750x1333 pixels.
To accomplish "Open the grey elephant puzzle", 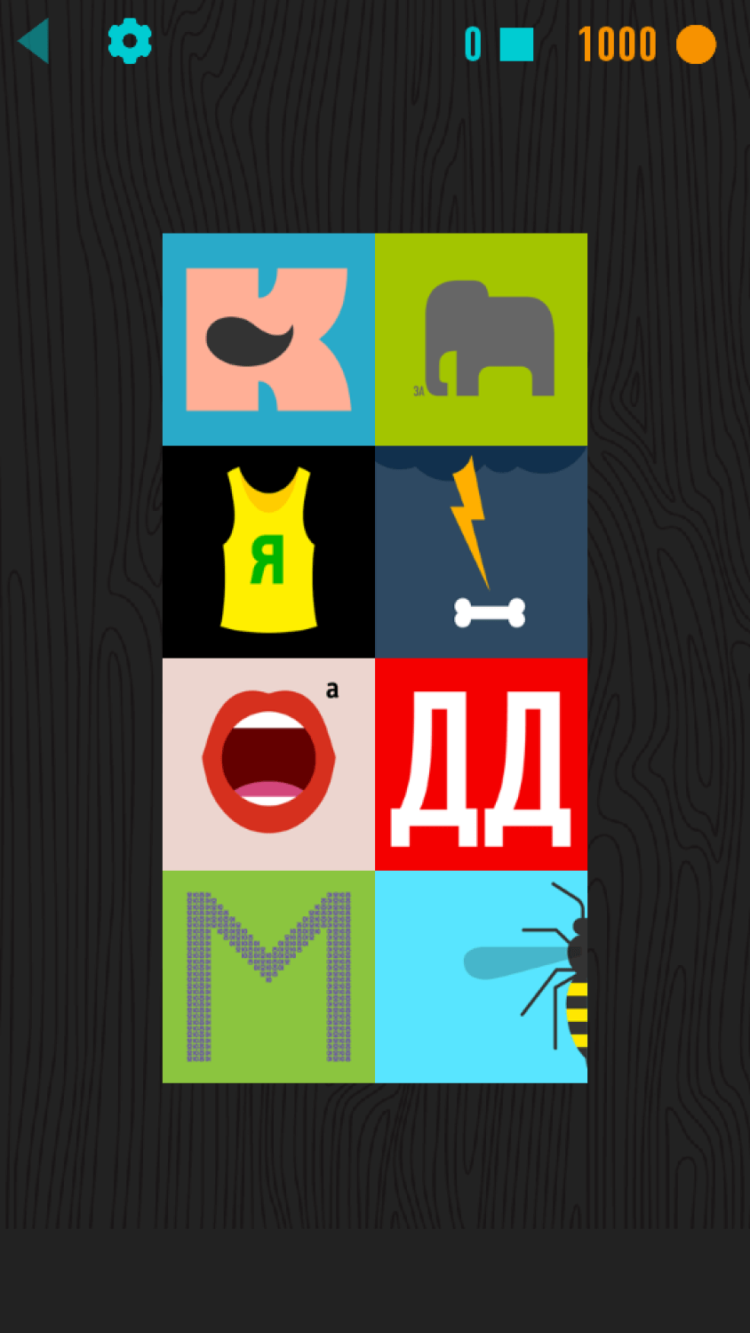I will (x=481, y=339).
